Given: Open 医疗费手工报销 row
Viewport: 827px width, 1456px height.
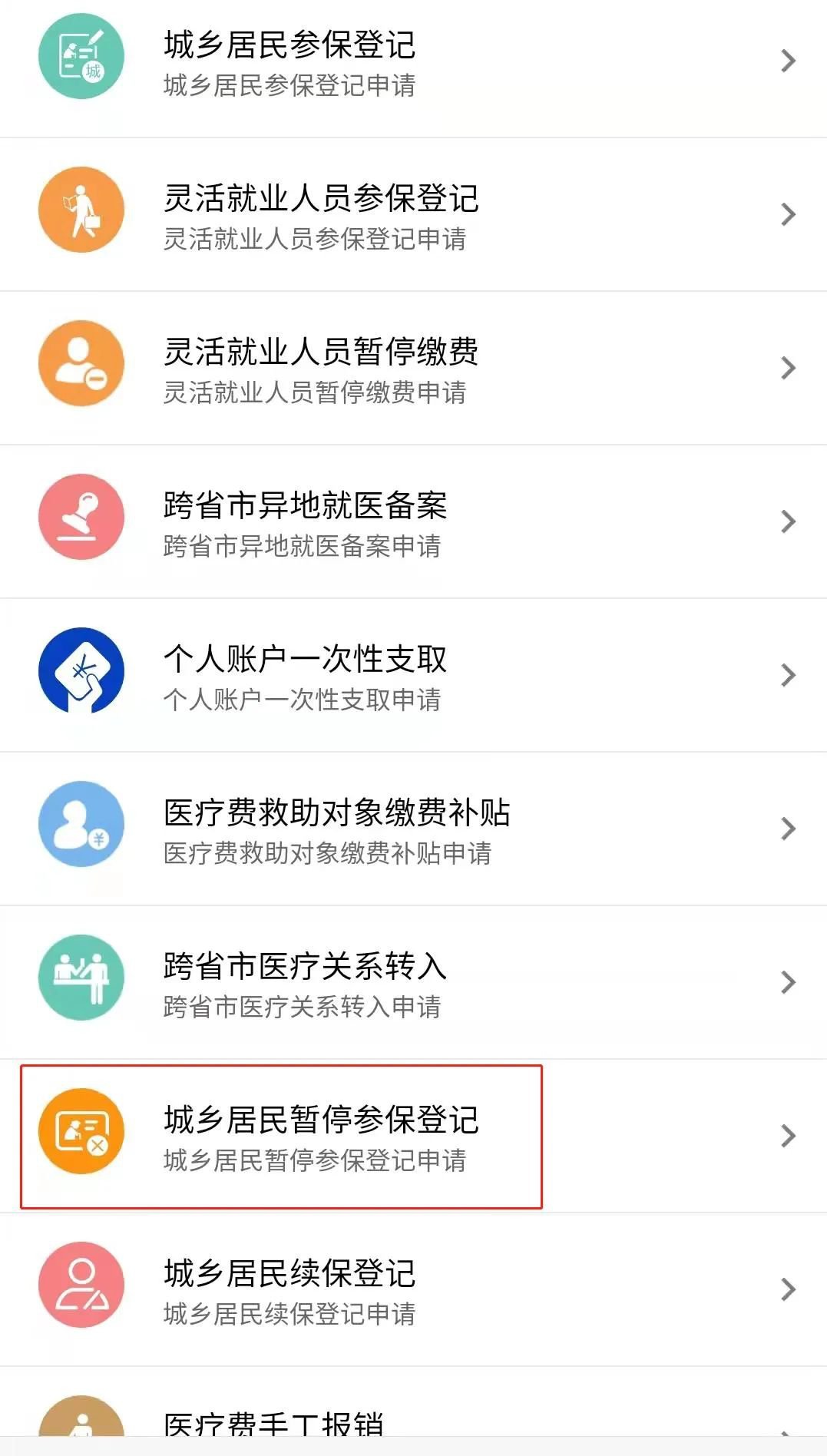Looking at the screenshot, I should (413, 1422).
